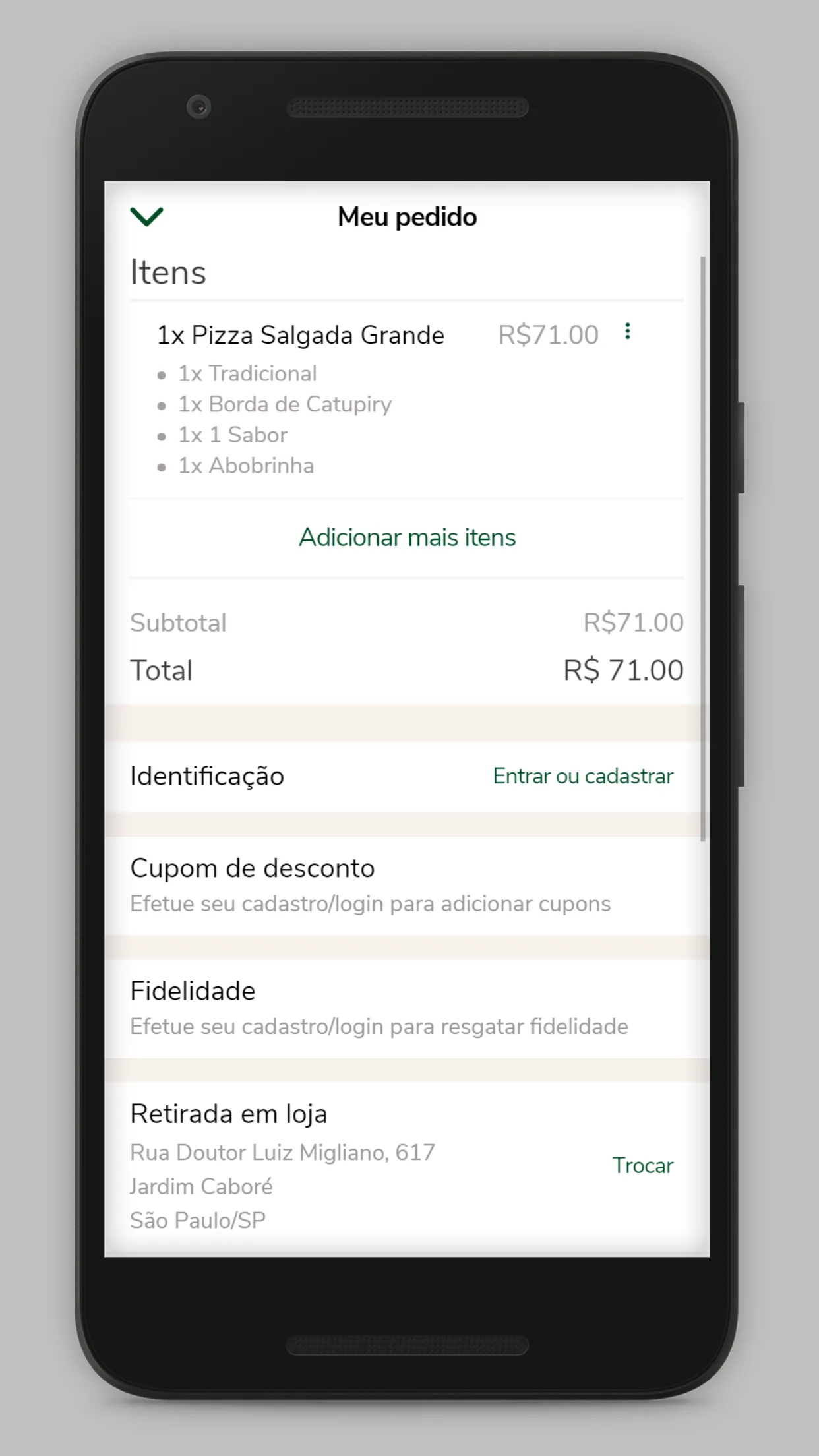This screenshot has height=1456, width=819.
Task: Click the Pizza Salgada Grande item name
Action: [x=301, y=334]
